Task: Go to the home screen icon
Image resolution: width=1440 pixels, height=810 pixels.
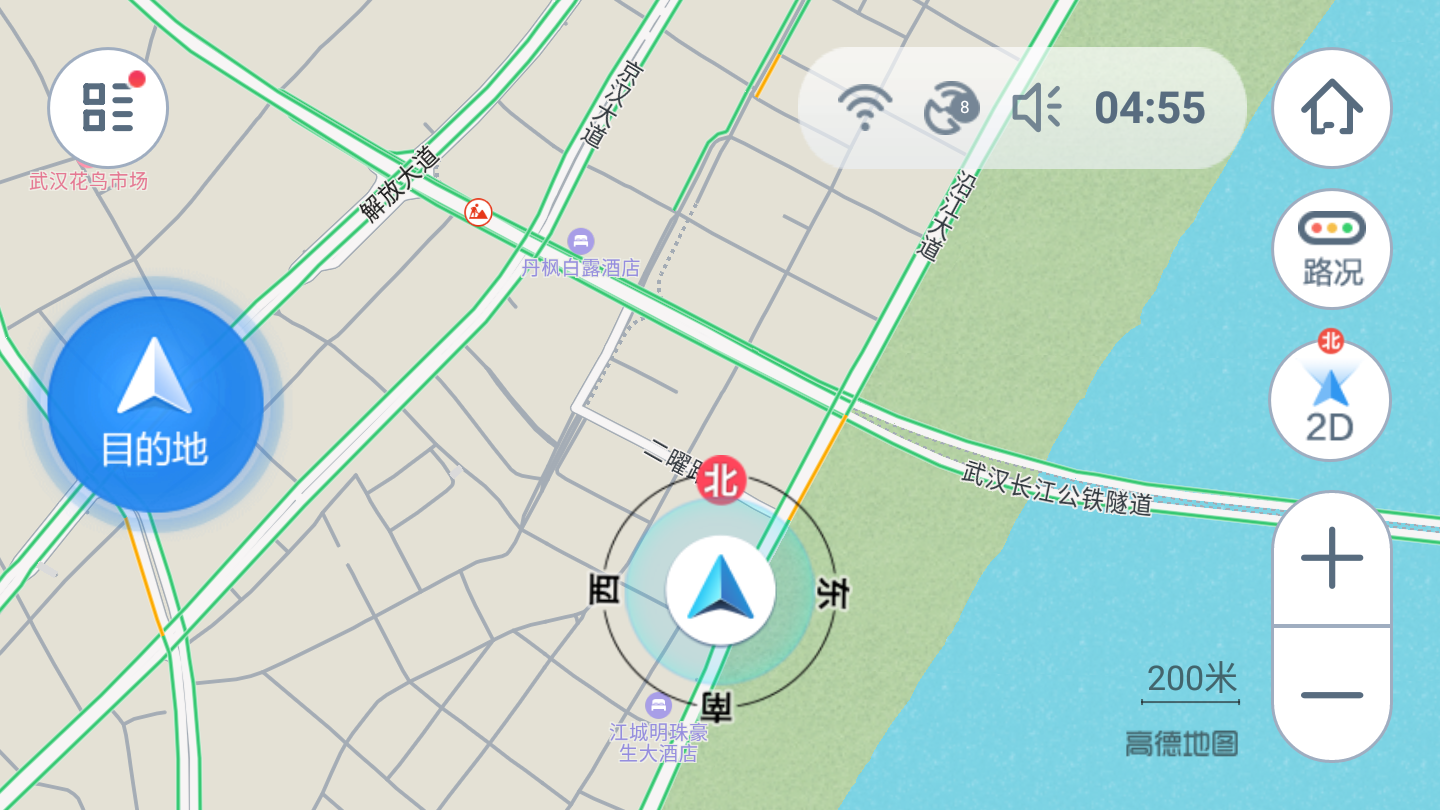Action: pos(1331,107)
